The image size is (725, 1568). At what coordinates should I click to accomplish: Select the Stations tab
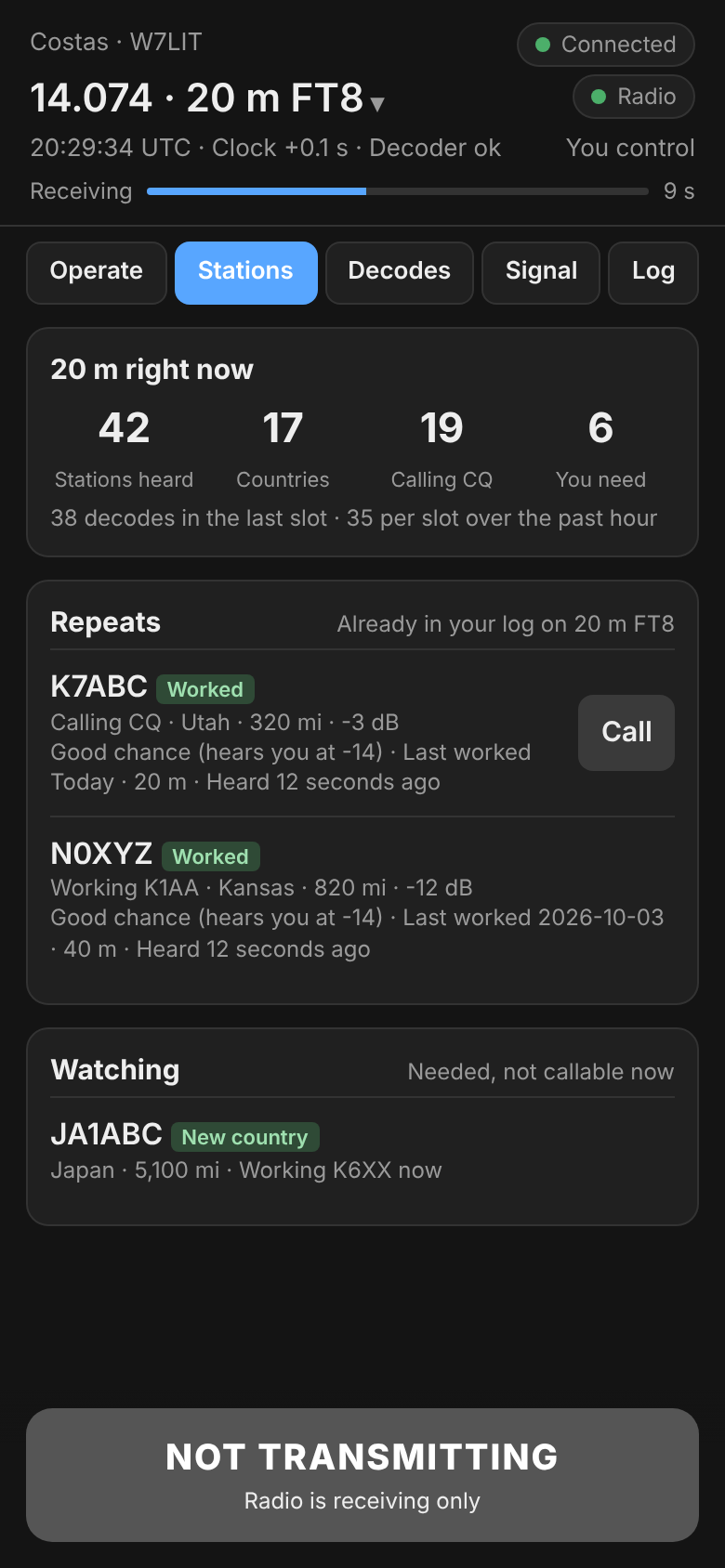(245, 272)
